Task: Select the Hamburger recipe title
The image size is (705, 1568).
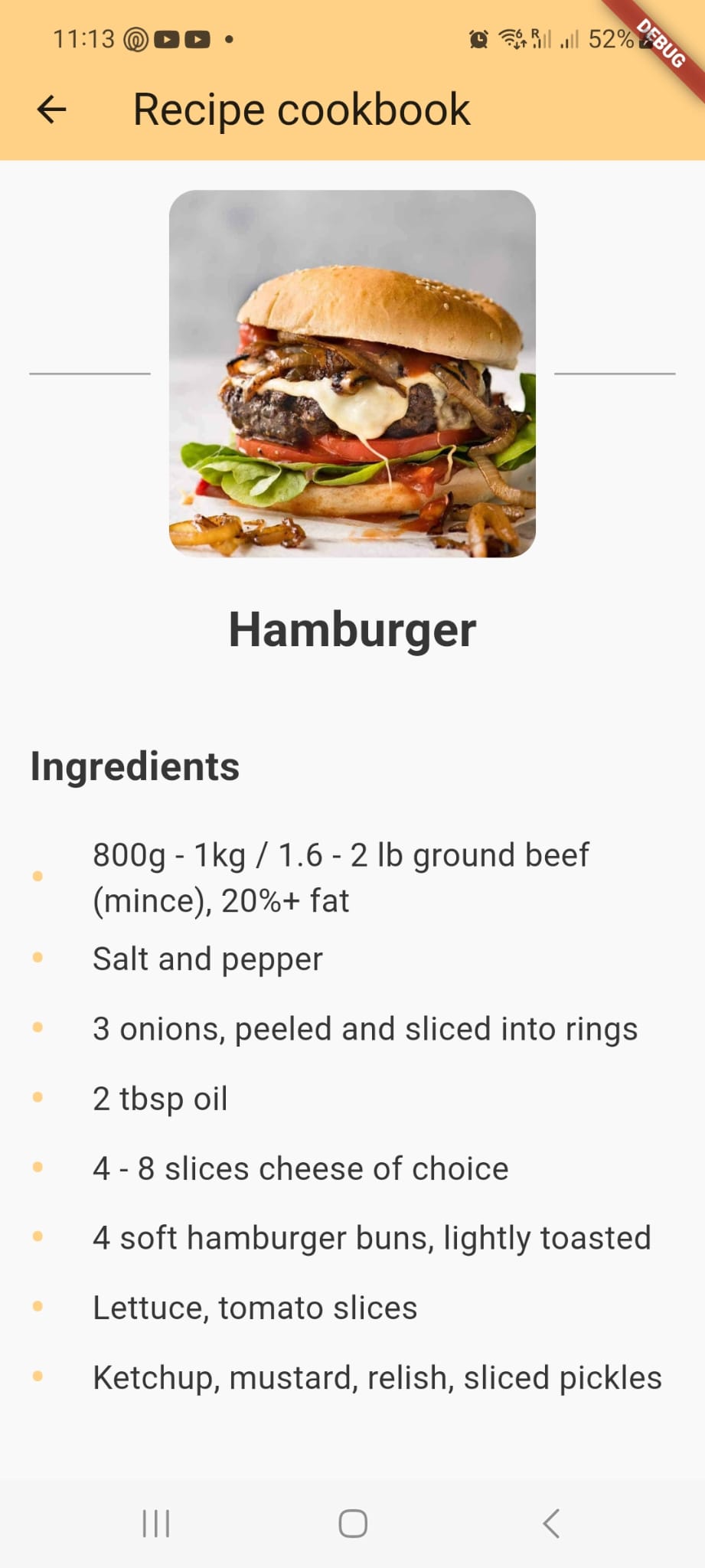Action: [x=352, y=630]
